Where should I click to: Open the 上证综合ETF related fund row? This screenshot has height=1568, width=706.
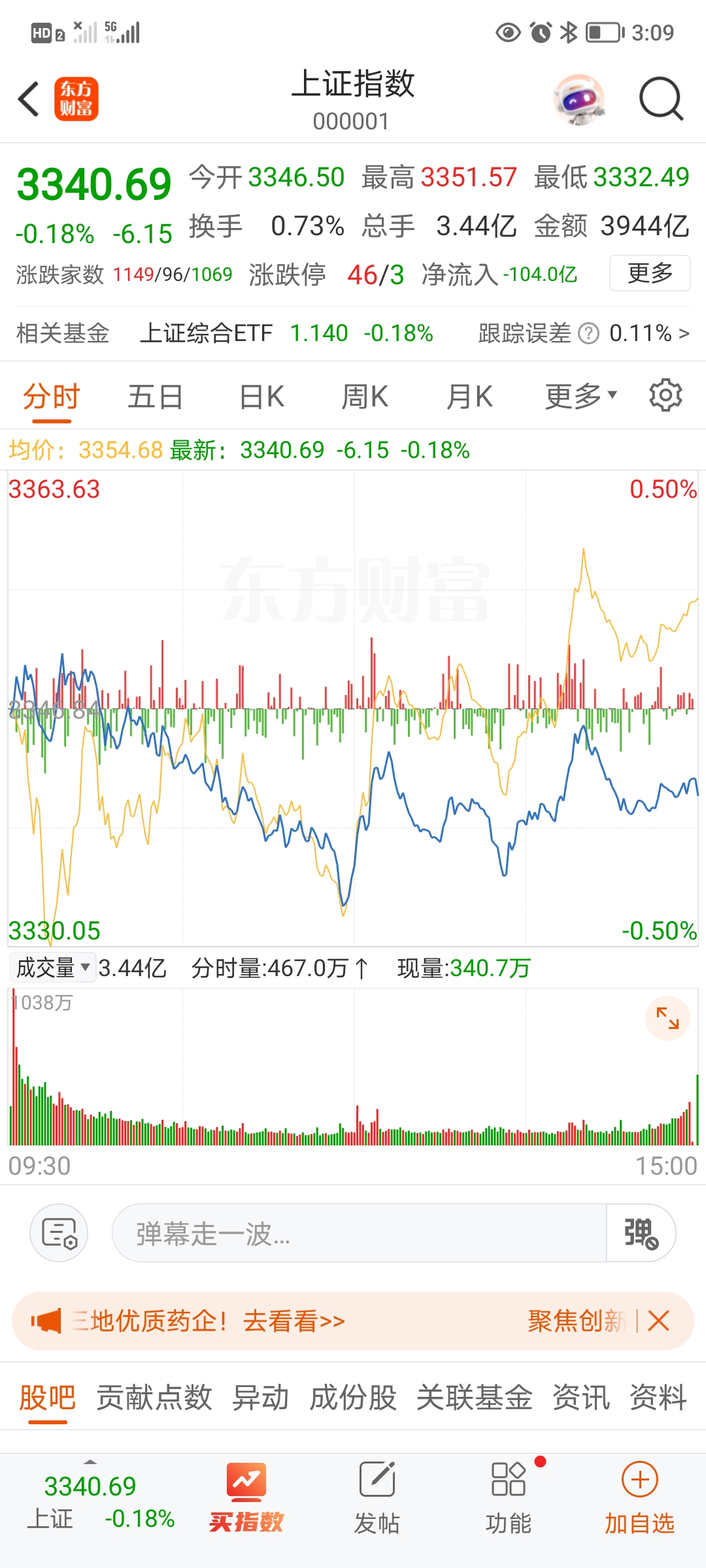[x=353, y=333]
